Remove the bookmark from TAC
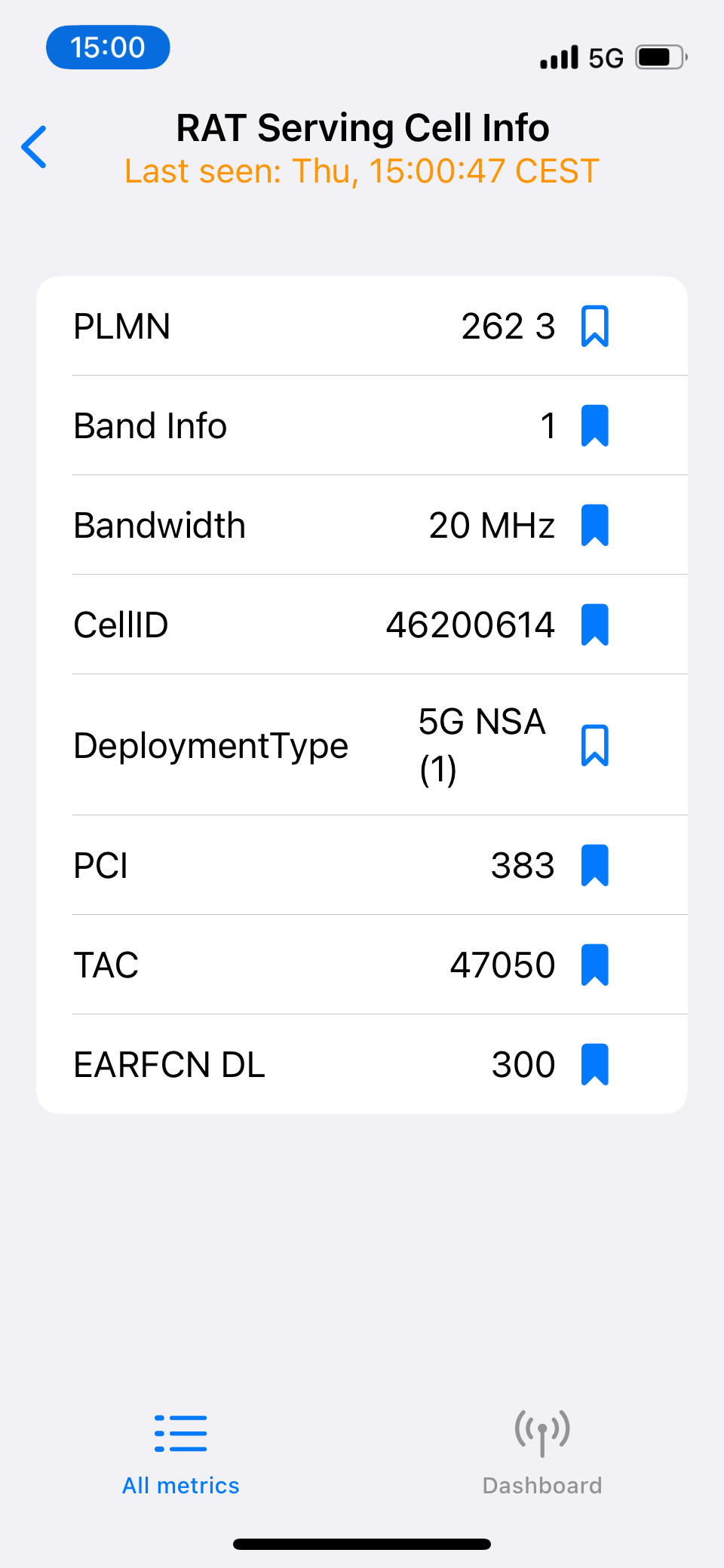 595,965
